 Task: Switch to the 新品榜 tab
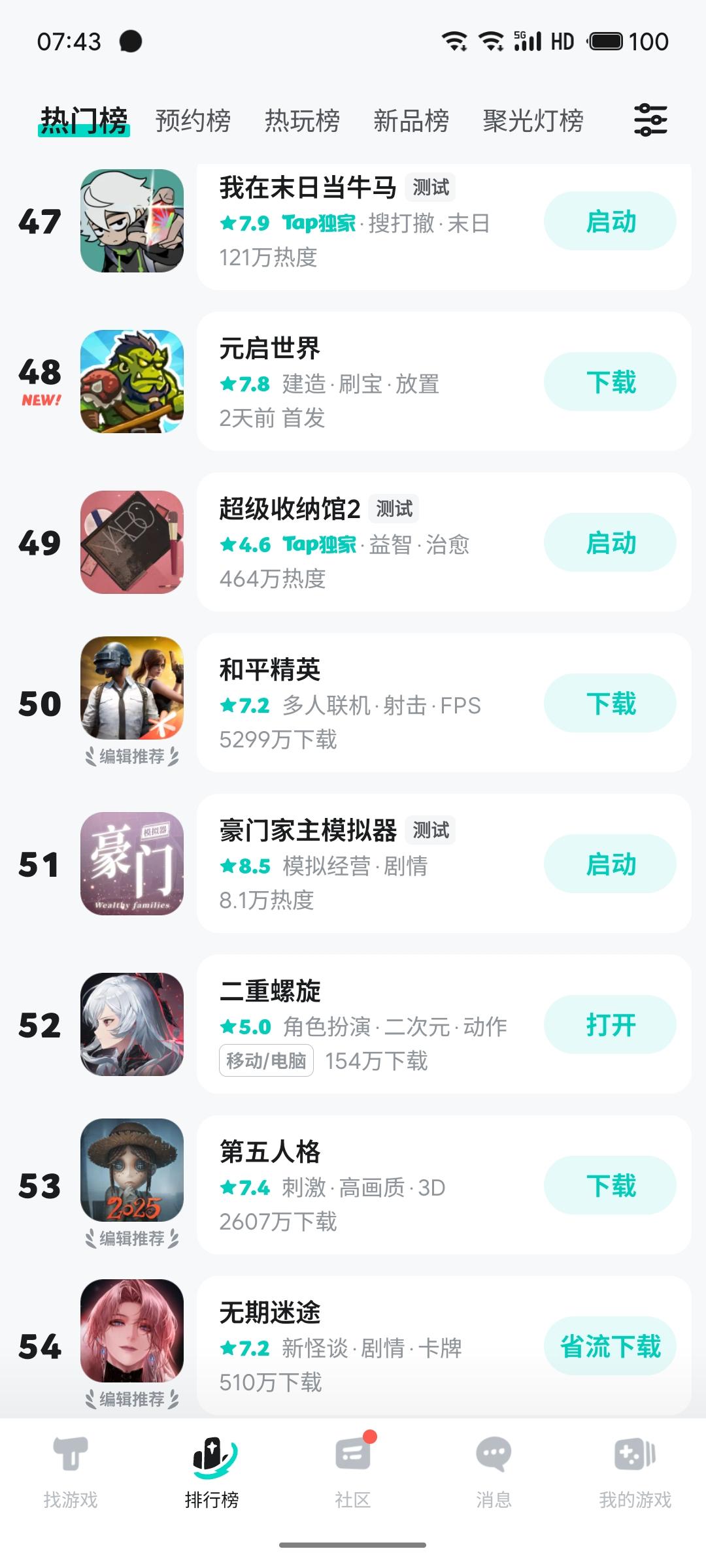411,121
